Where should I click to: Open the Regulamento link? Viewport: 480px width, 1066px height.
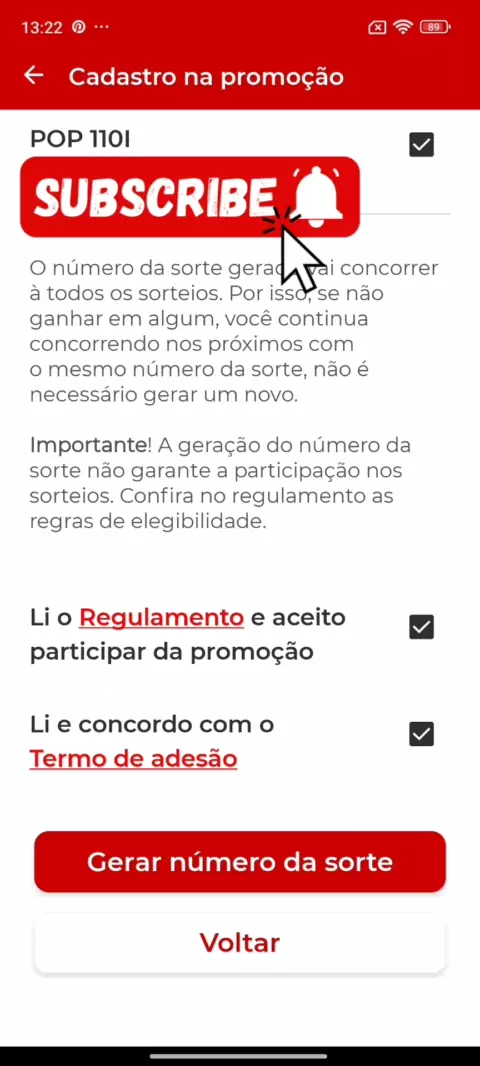(161, 617)
